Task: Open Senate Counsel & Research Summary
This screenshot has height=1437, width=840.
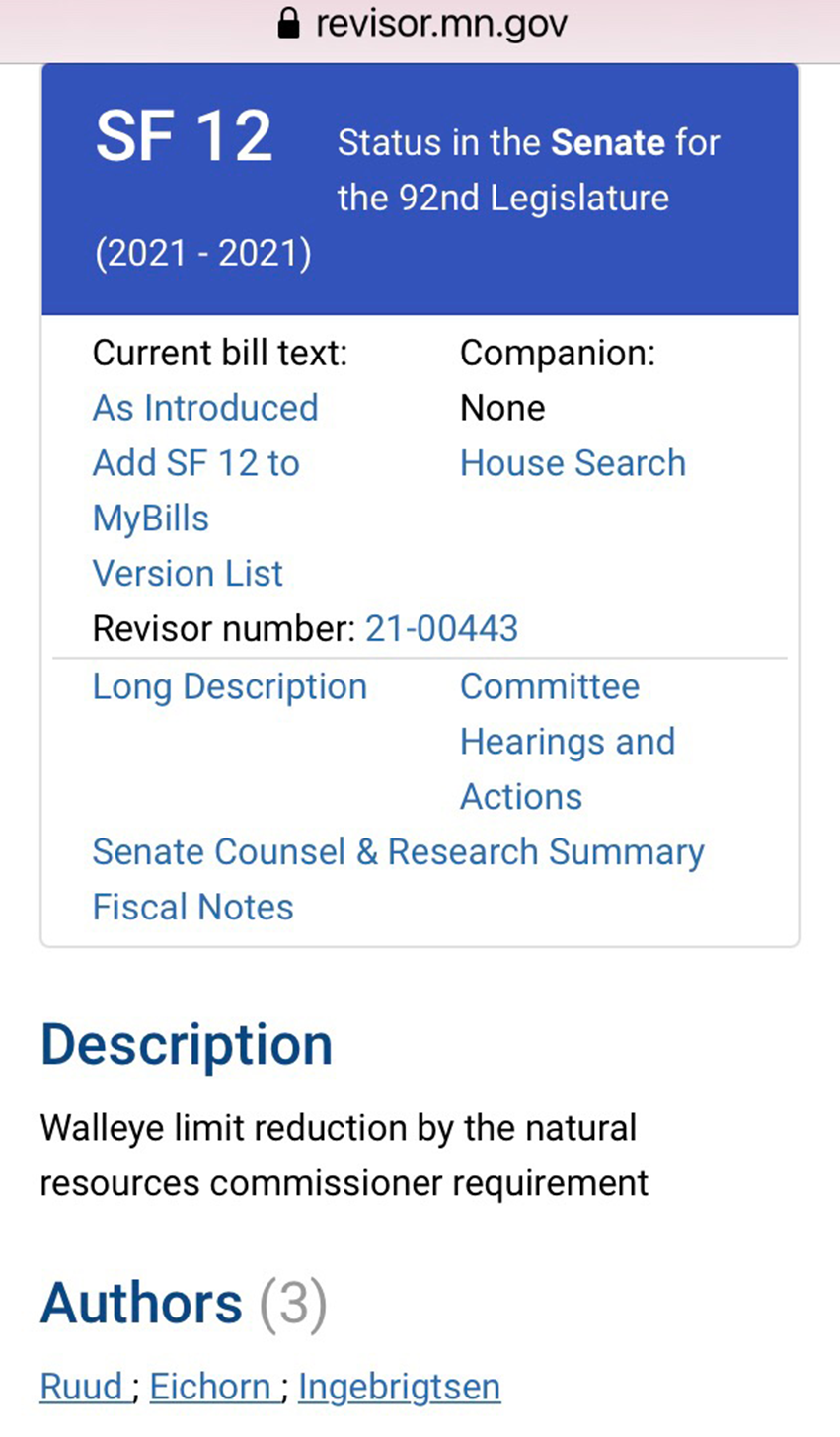Action: tap(399, 852)
